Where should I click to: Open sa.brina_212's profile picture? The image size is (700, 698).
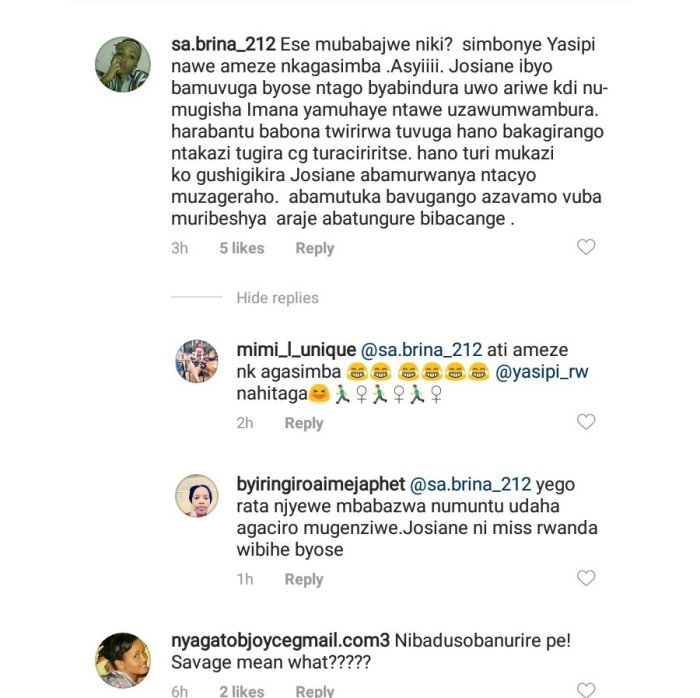click(123, 65)
